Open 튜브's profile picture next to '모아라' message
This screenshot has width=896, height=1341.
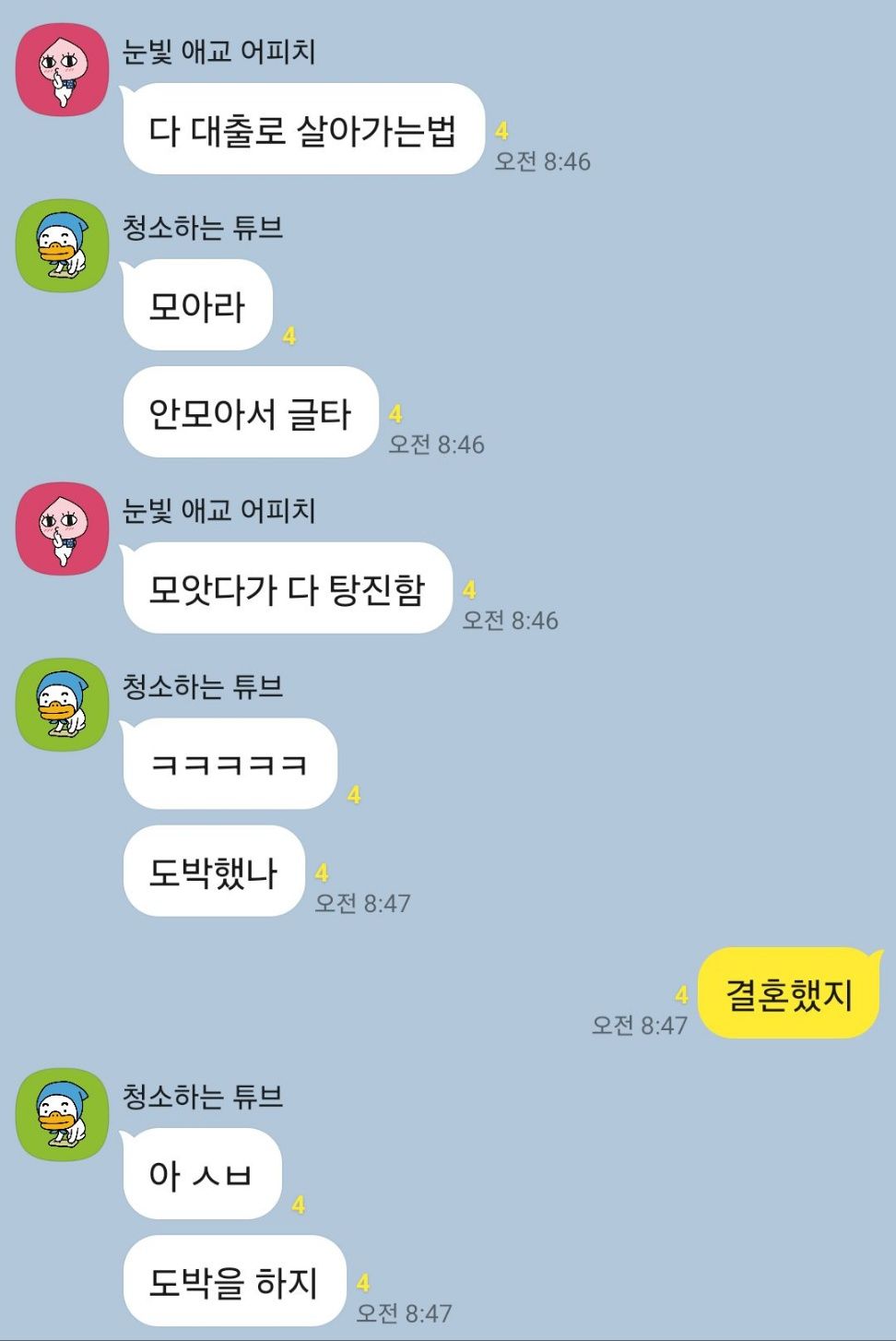click(x=63, y=246)
